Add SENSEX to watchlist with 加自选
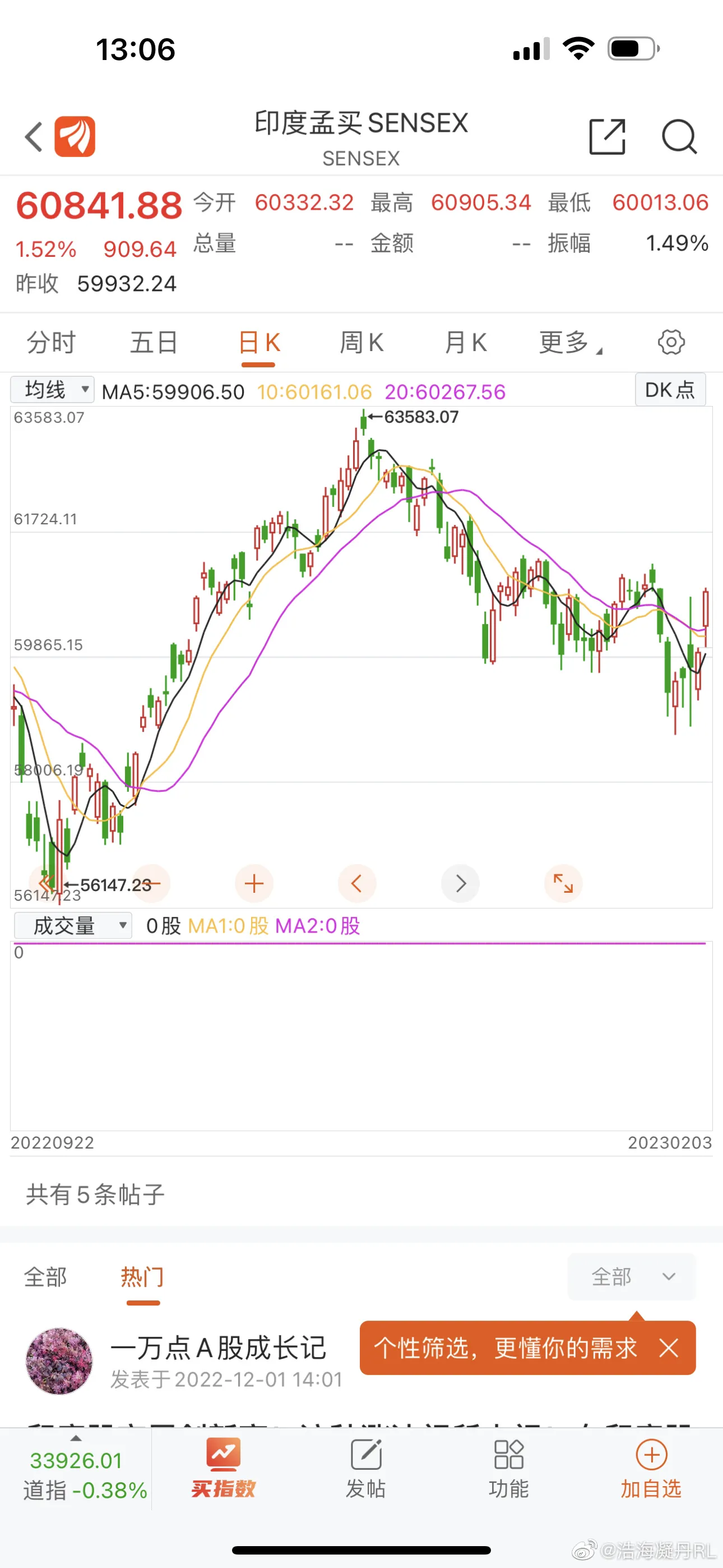Image resolution: width=723 pixels, height=1568 pixels. coord(651,1469)
